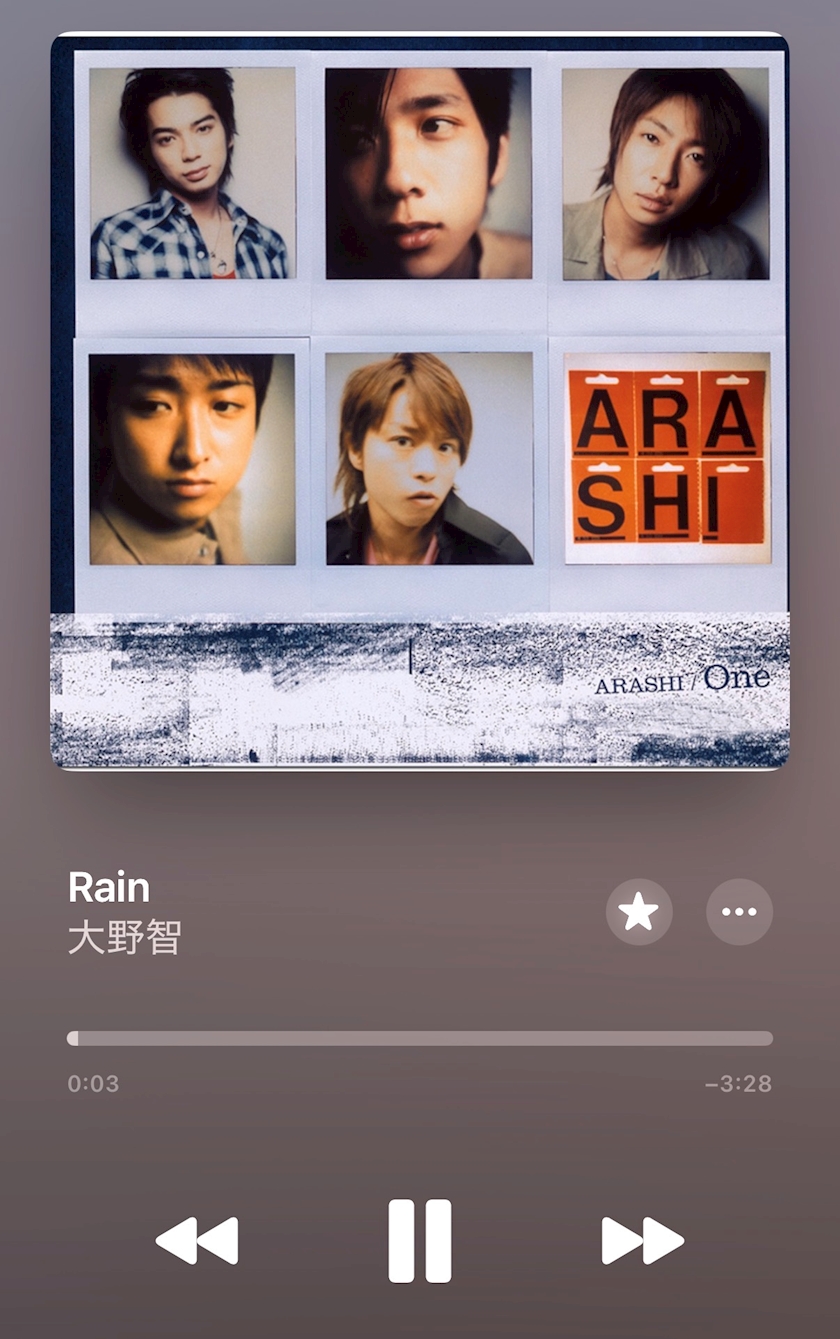Favorite the song with the star icon

tap(639, 912)
